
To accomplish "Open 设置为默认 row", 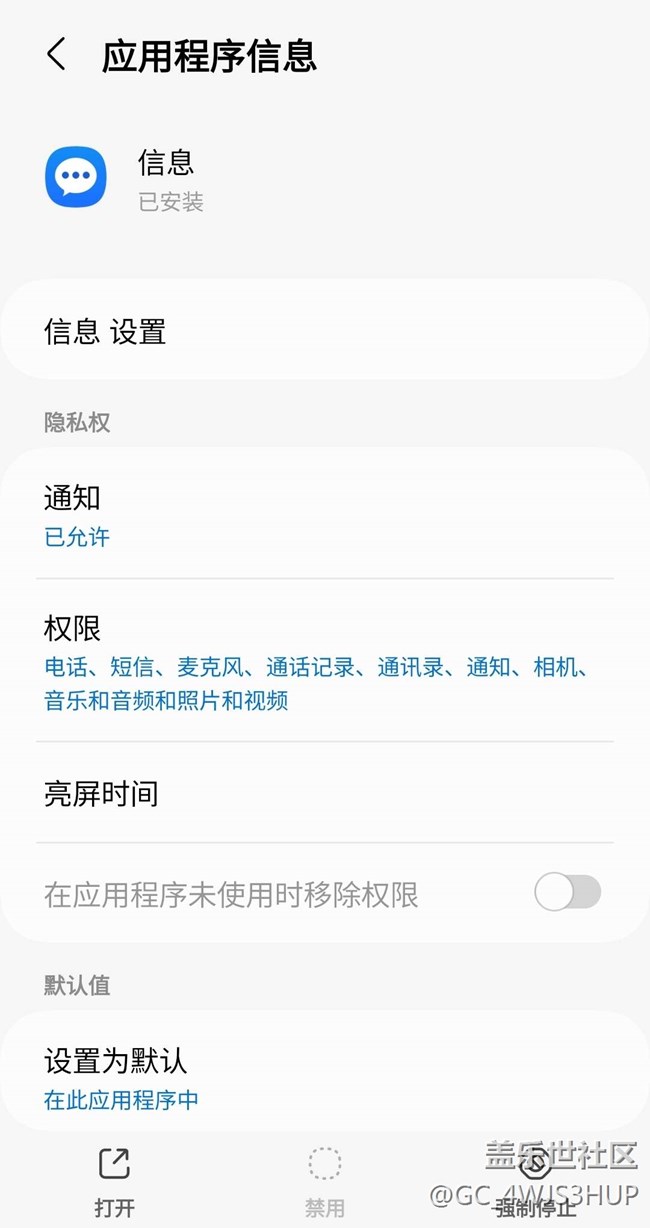I will (x=324, y=1078).
